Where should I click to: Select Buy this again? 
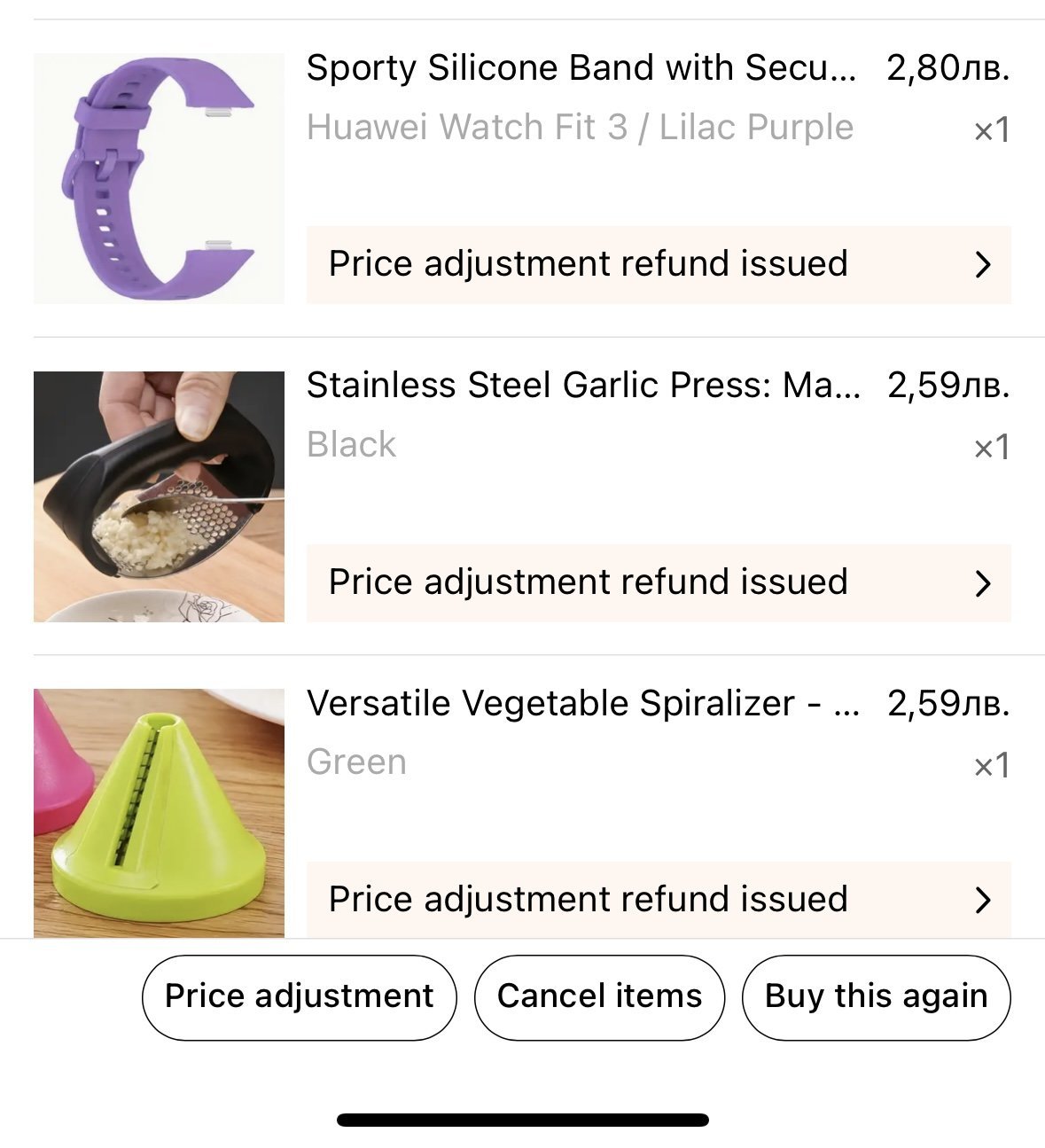pos(876,997)
